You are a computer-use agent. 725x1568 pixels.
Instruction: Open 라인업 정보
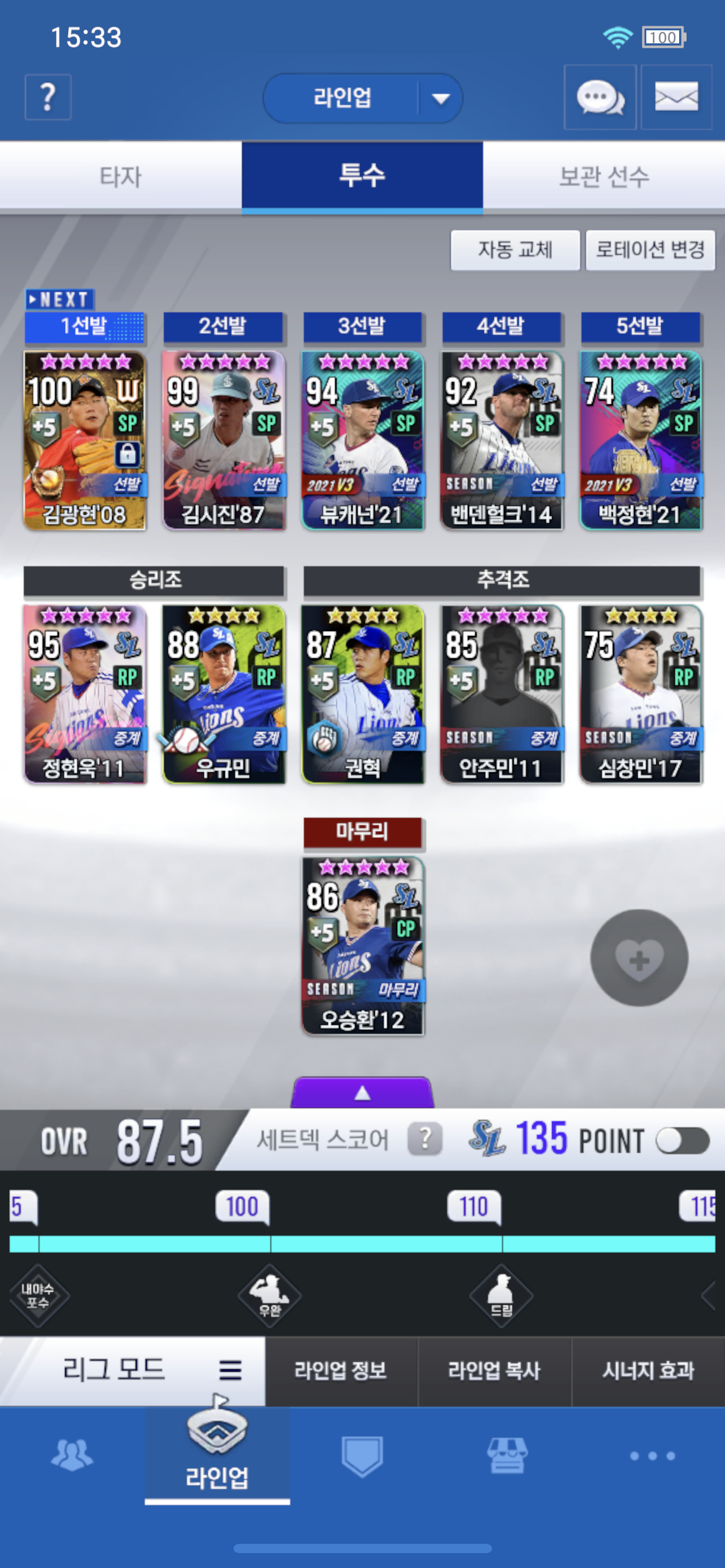coord(341,1370)
